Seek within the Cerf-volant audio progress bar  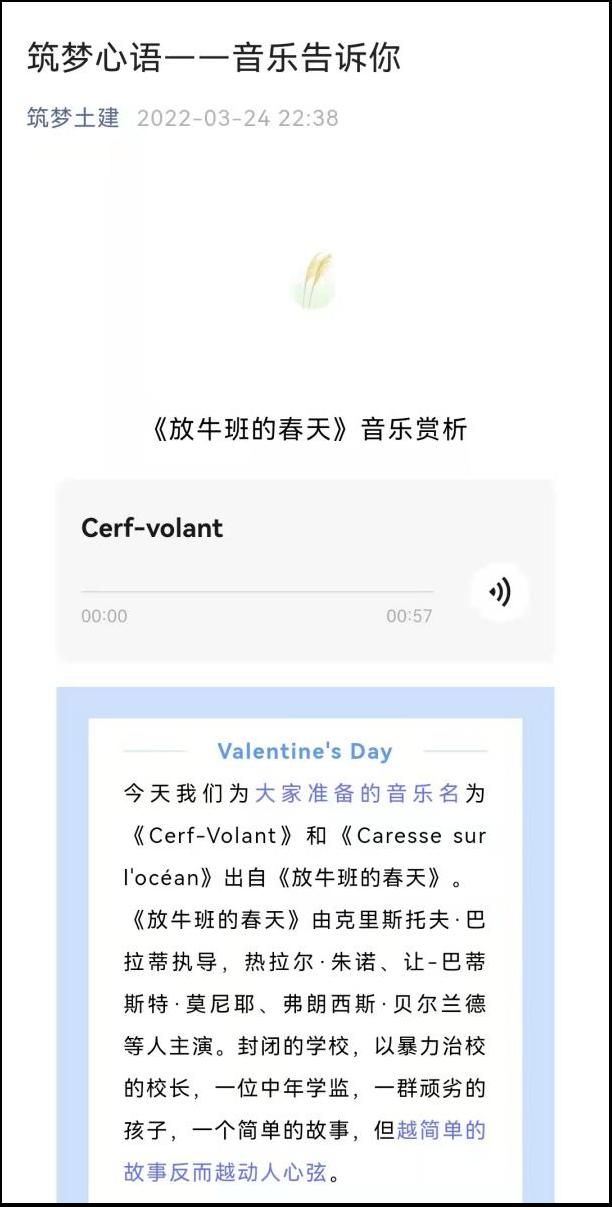pyautogui.click(x=257, y=592)
